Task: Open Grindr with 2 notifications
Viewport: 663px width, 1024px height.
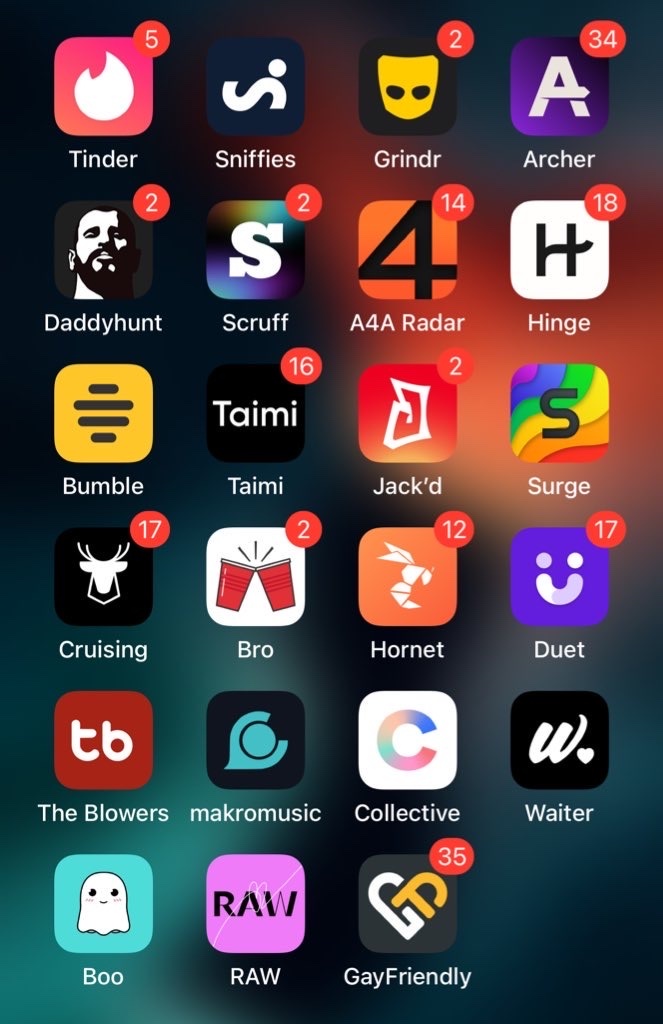Action: click(x=407, y=87)
